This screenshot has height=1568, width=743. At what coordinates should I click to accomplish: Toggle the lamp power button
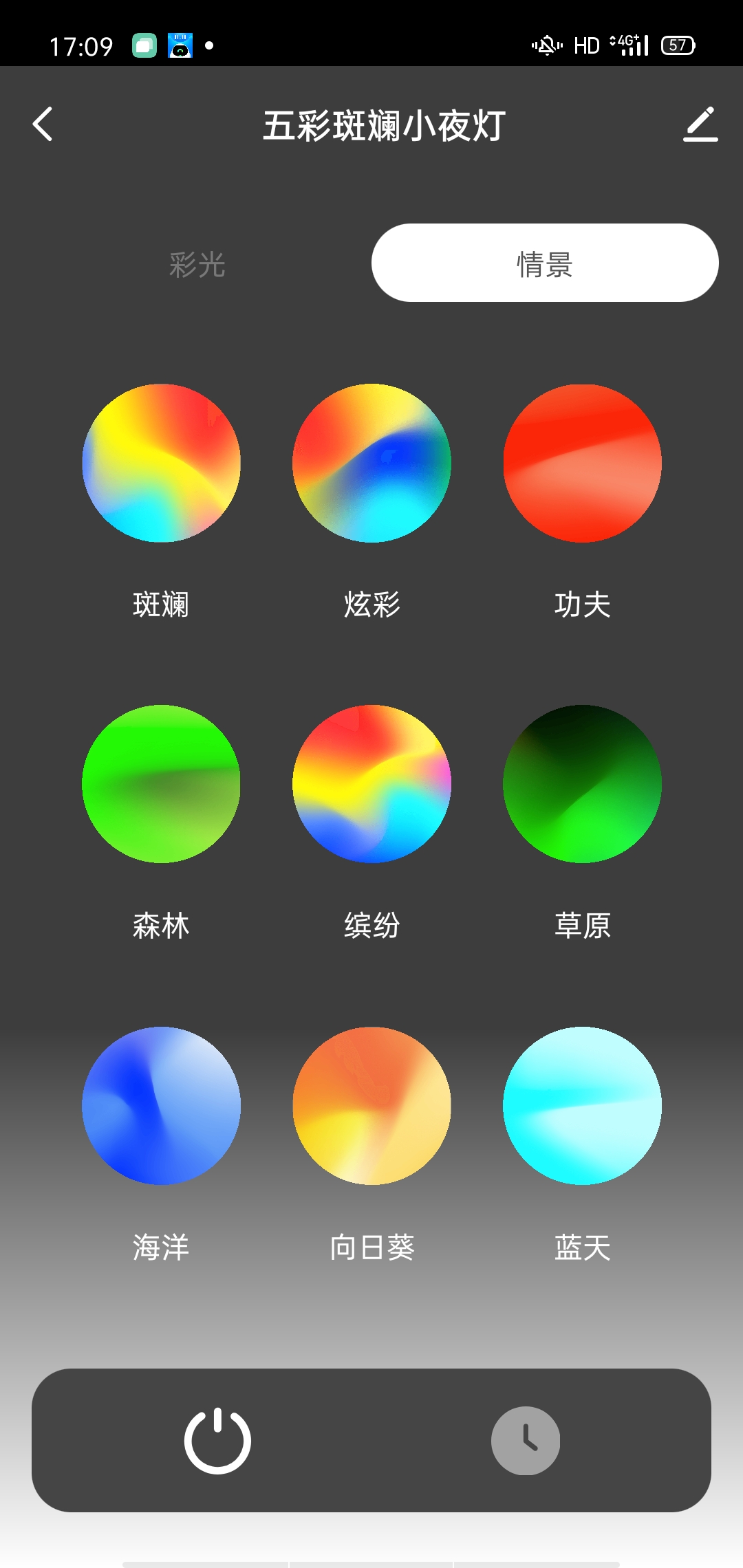pyautogui.click(x=217, y=1441)
